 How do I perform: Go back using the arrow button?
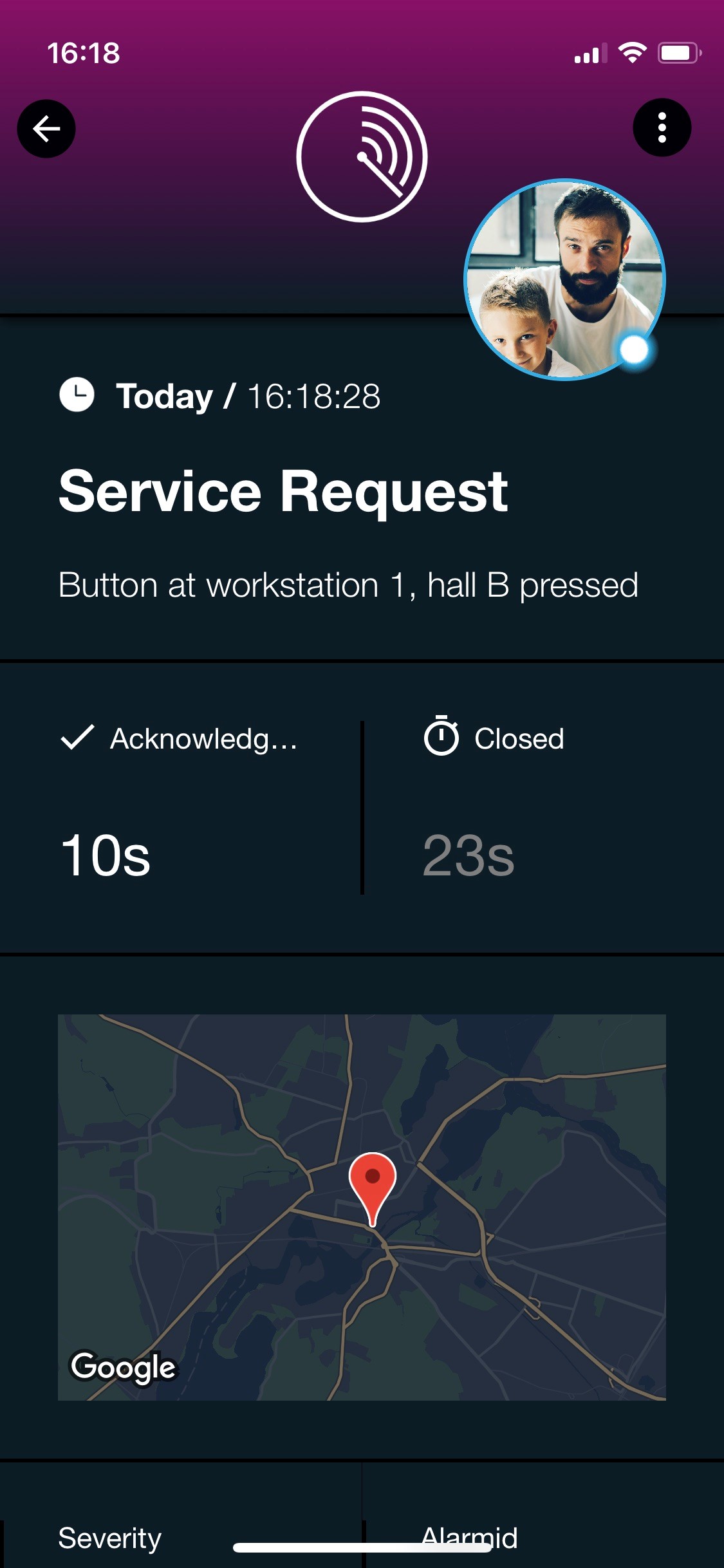coord(46,129)
